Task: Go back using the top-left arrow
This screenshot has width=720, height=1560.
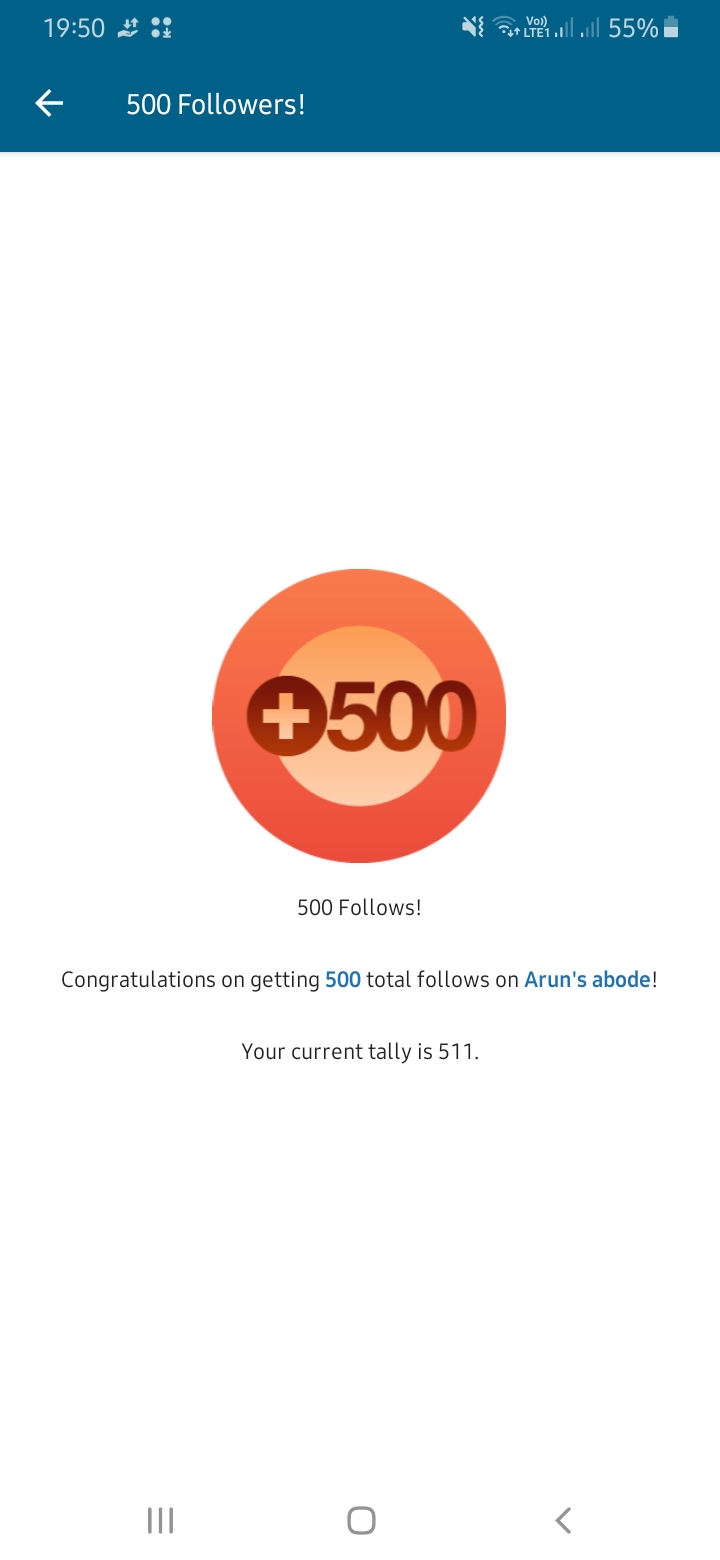Action: 49,103
